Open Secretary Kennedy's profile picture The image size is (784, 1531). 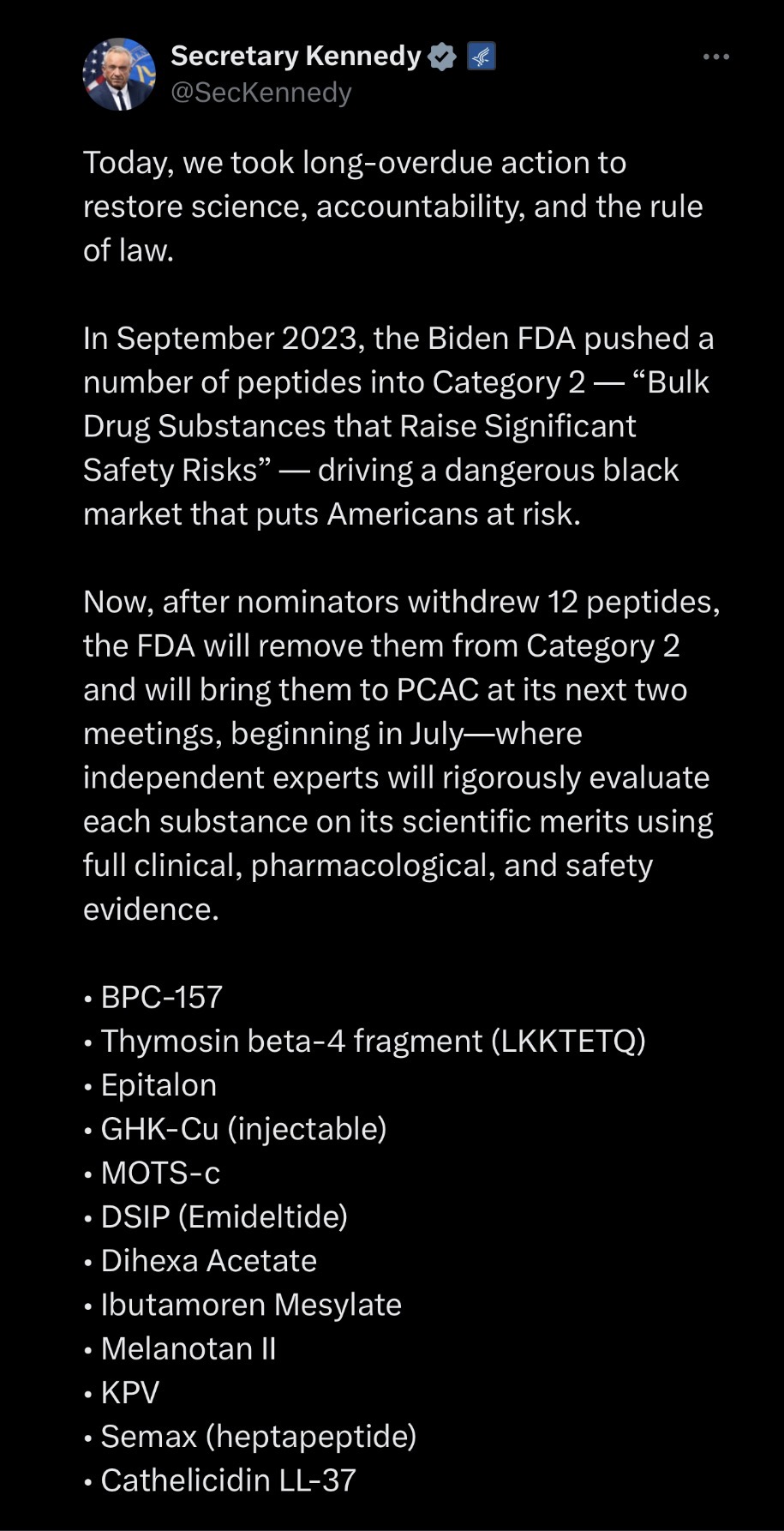[x=119, y=75]
